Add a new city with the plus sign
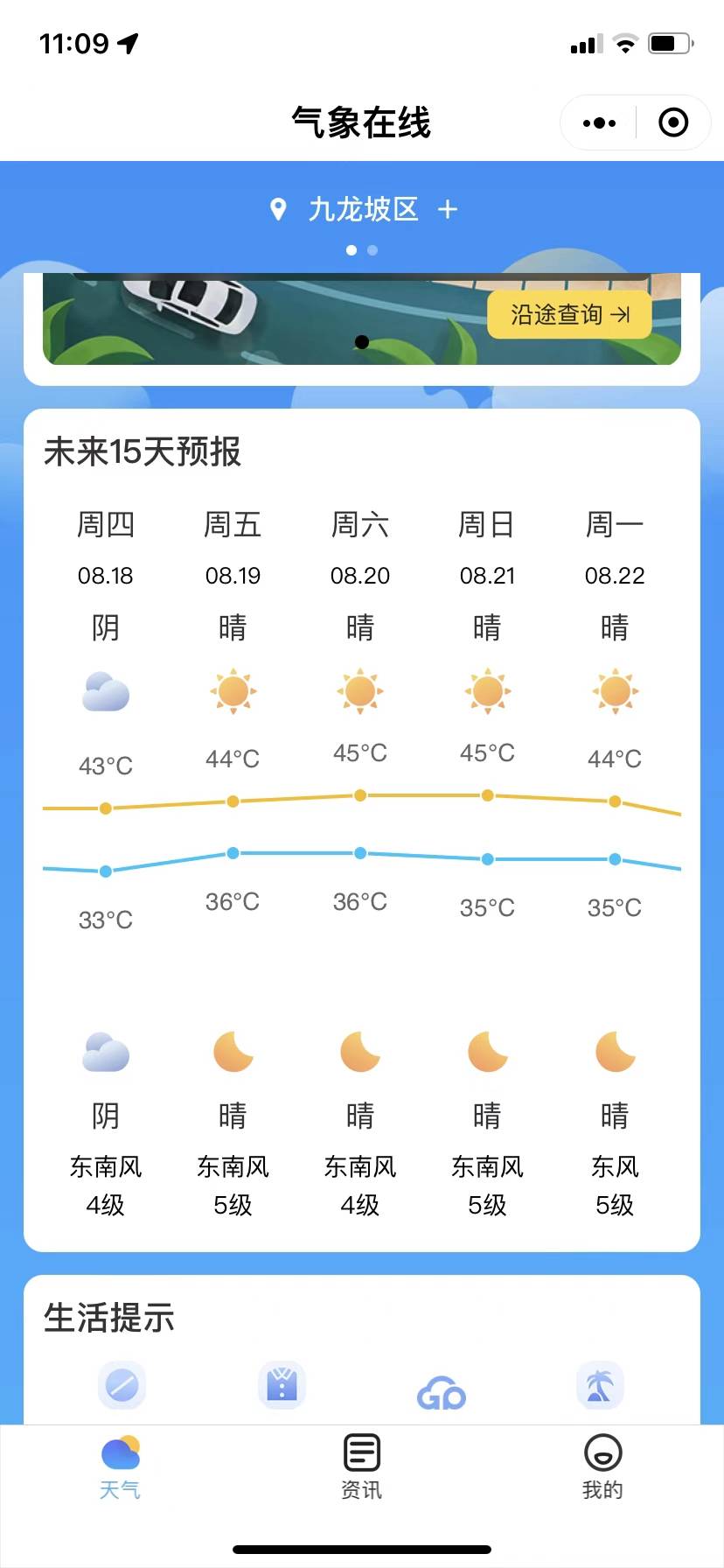Viewport: 724px width, 1568px height. (x=447, y=210)
